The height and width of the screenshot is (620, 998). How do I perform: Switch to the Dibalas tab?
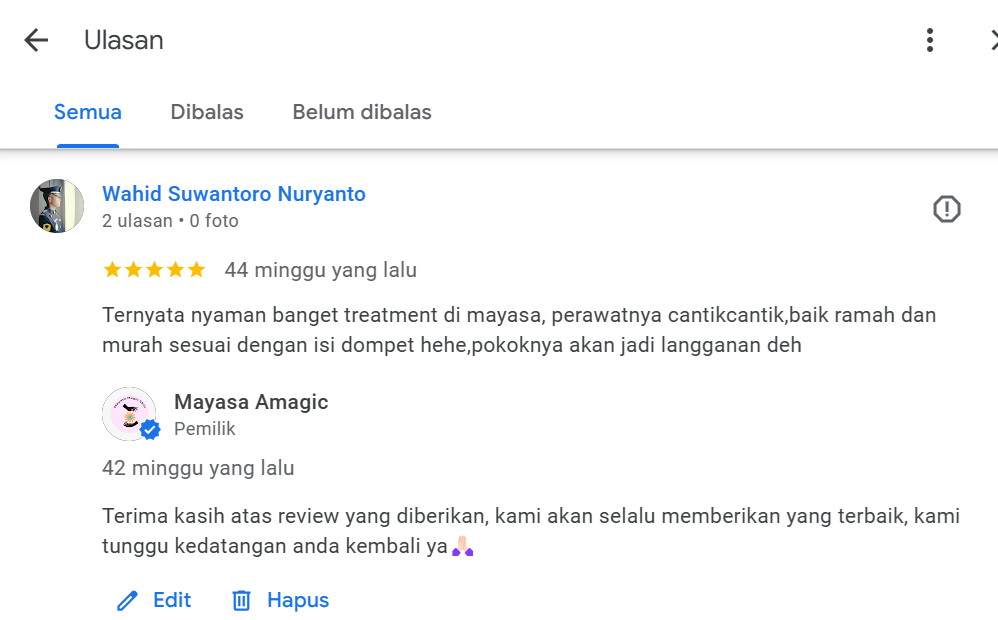[x=207, y=112]
